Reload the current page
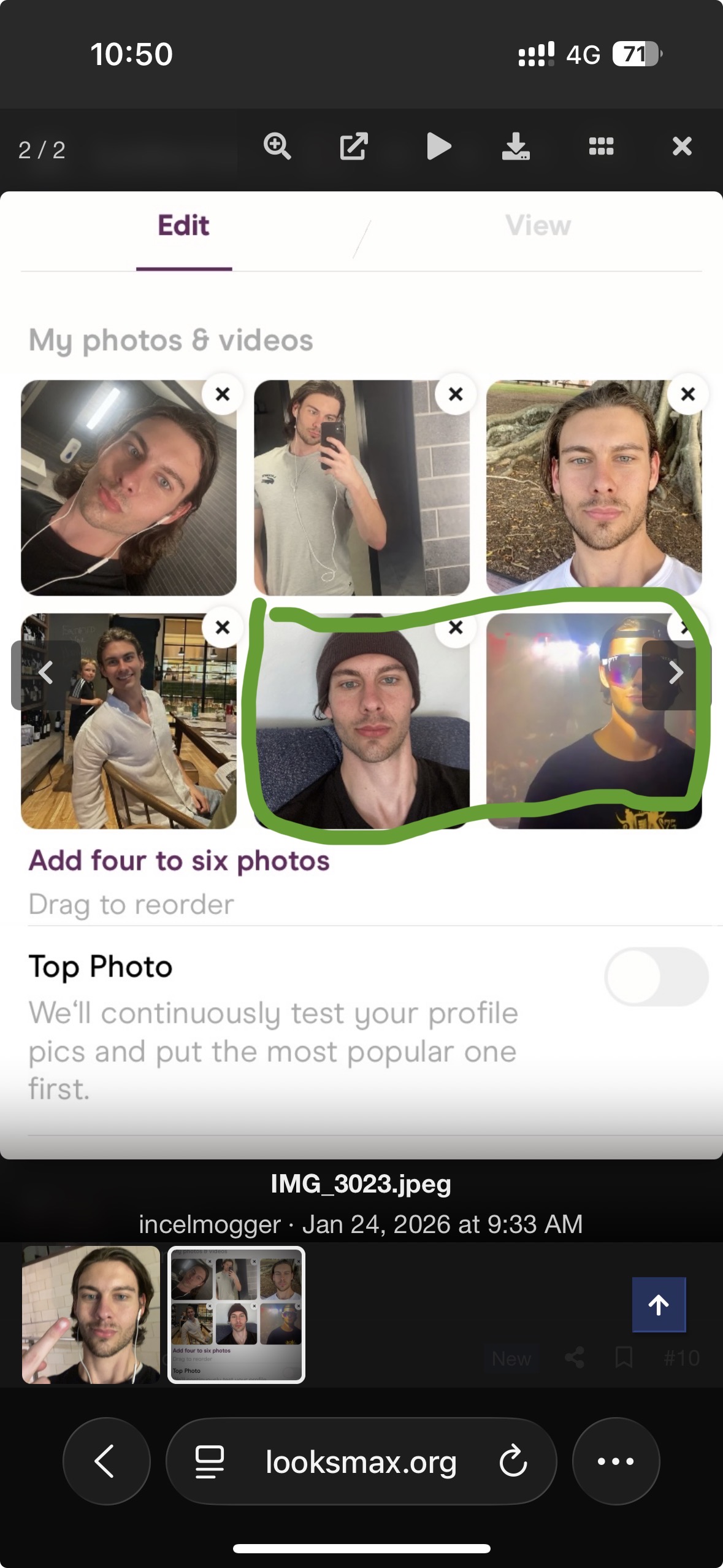 point(513,1461)
